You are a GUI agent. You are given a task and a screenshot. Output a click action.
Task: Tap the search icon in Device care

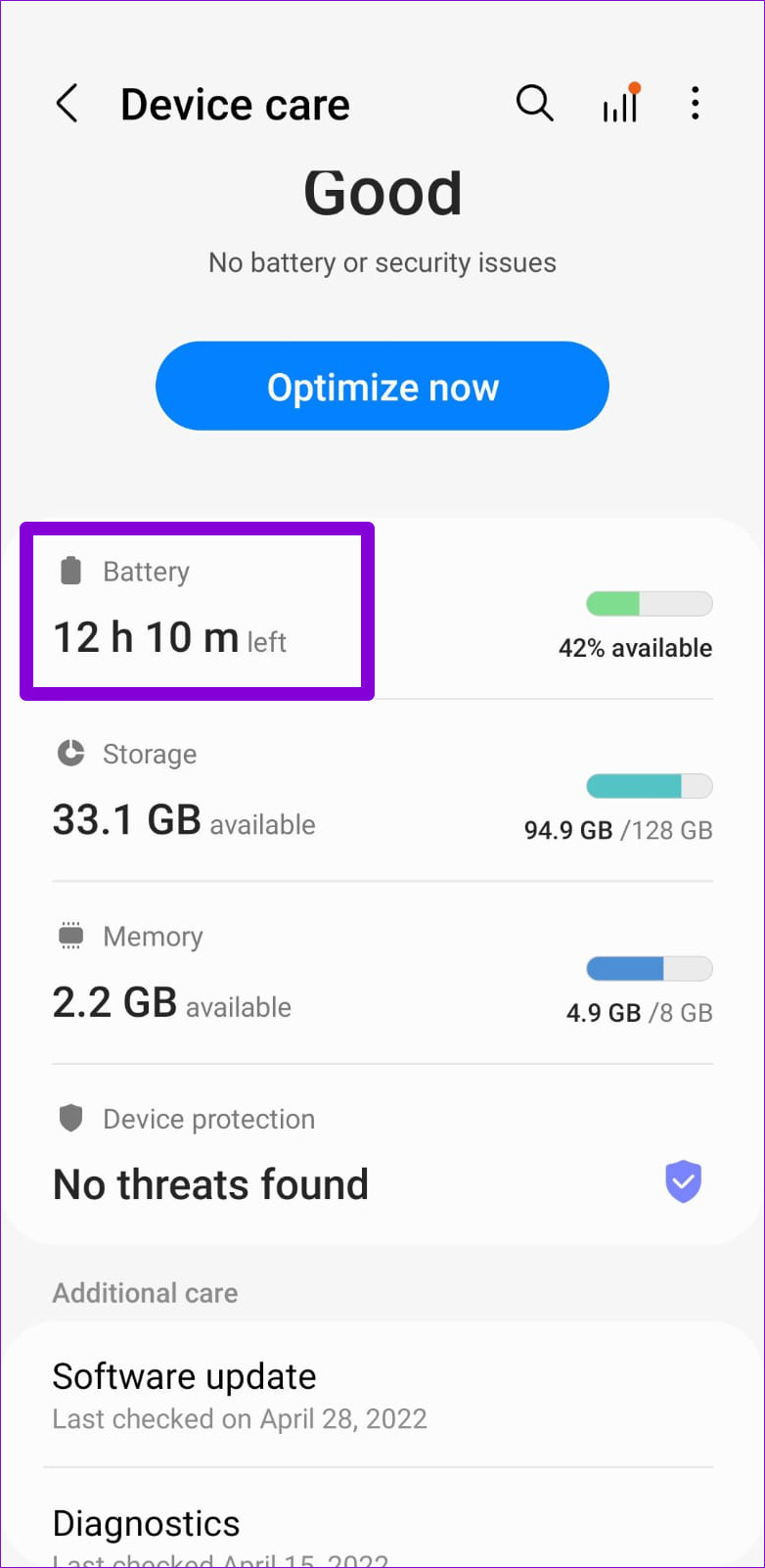click(x=534, y=103)
